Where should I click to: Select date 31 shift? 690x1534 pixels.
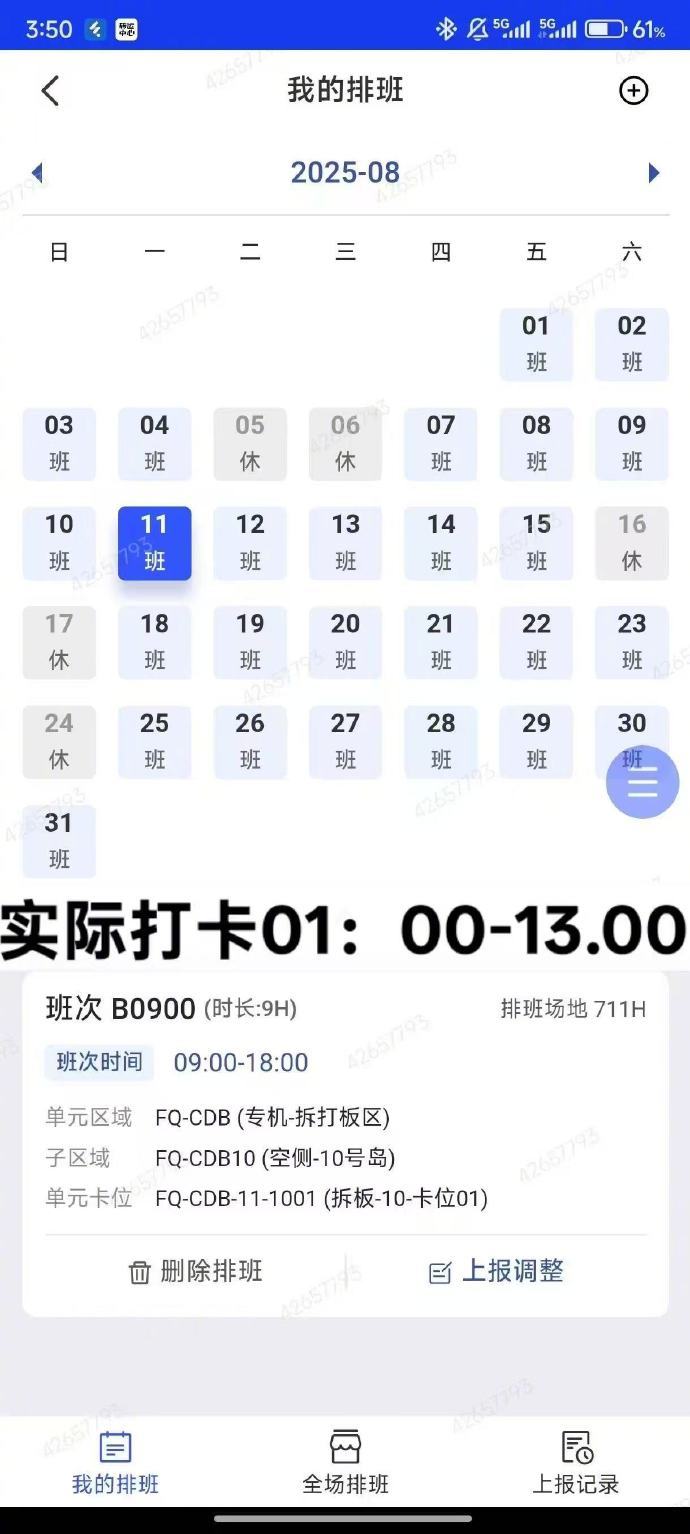click(x=59, y=840)
